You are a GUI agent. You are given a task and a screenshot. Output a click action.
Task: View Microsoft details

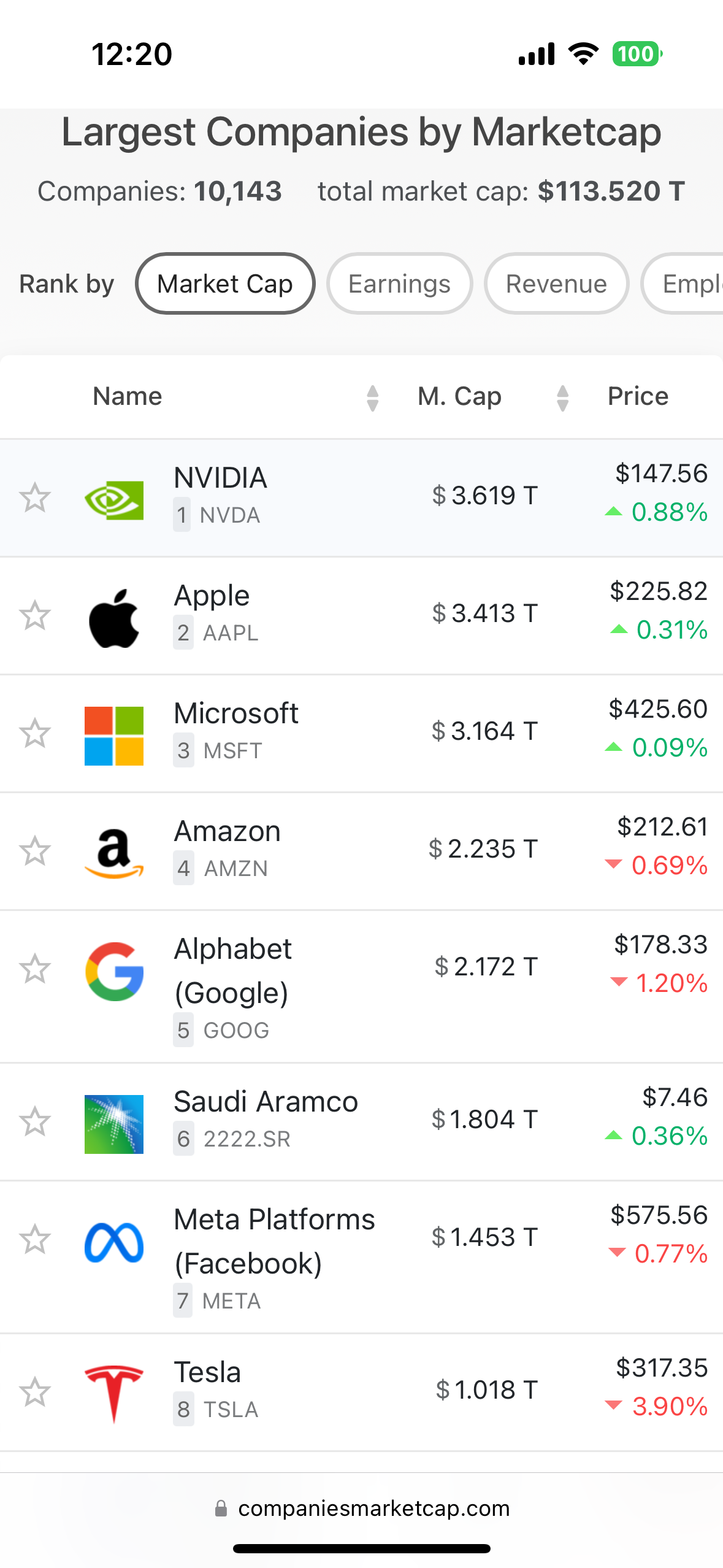236,713
